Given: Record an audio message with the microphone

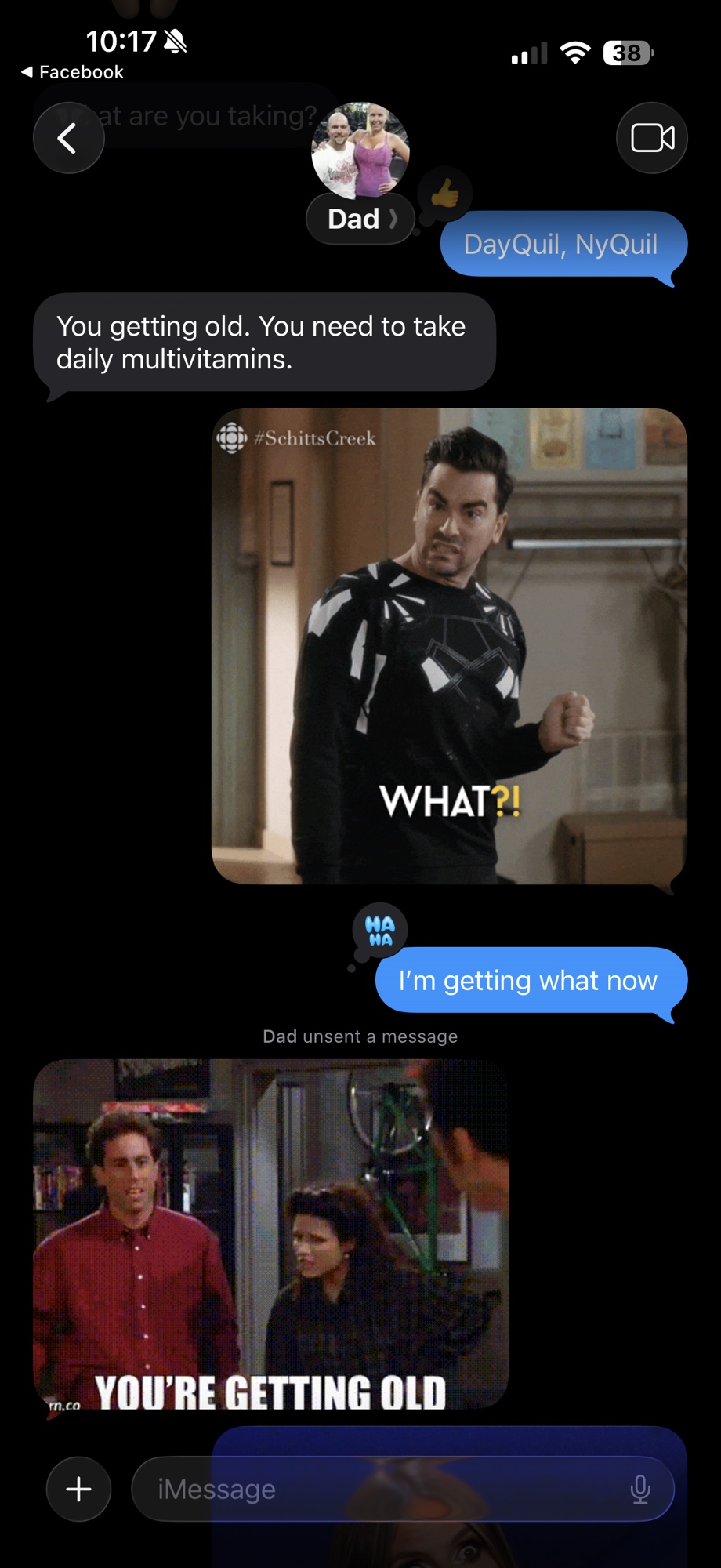Looking at the screenshot, I should 639,1489.
